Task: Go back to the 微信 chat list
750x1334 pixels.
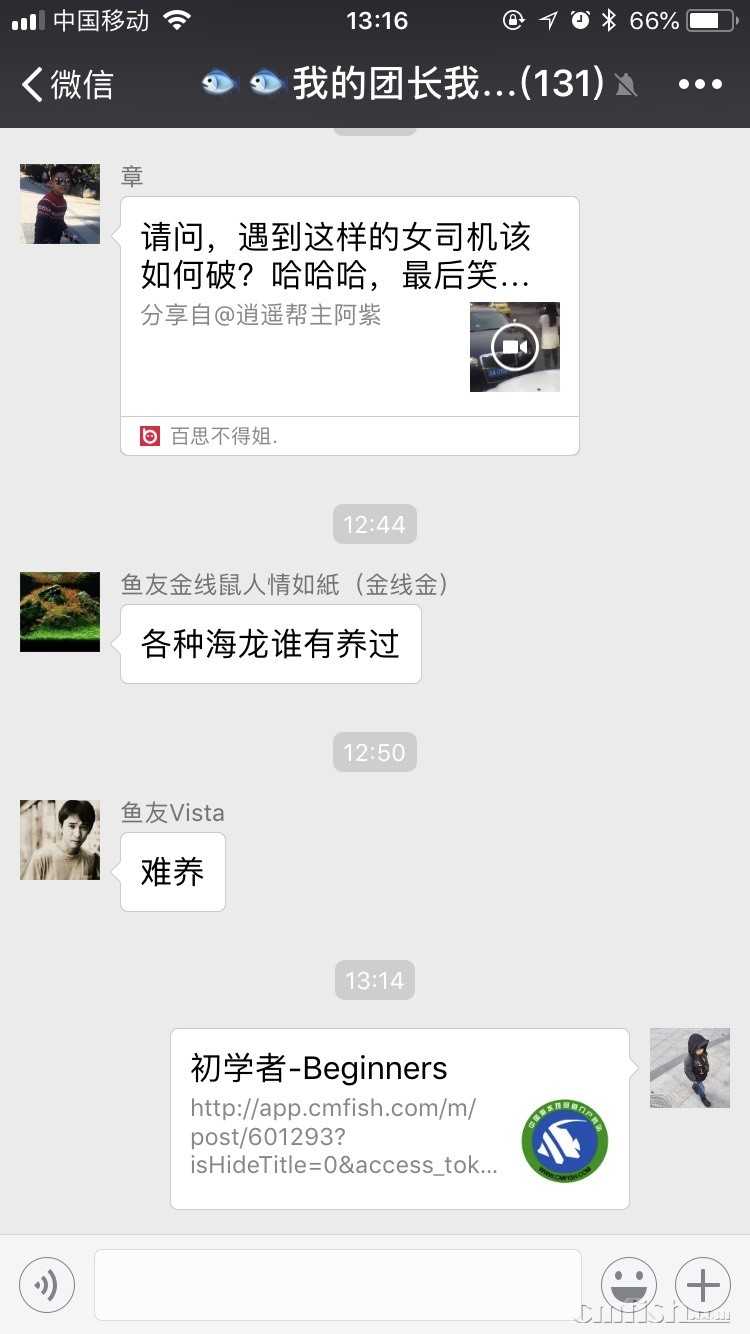Action: pos(68,84)
